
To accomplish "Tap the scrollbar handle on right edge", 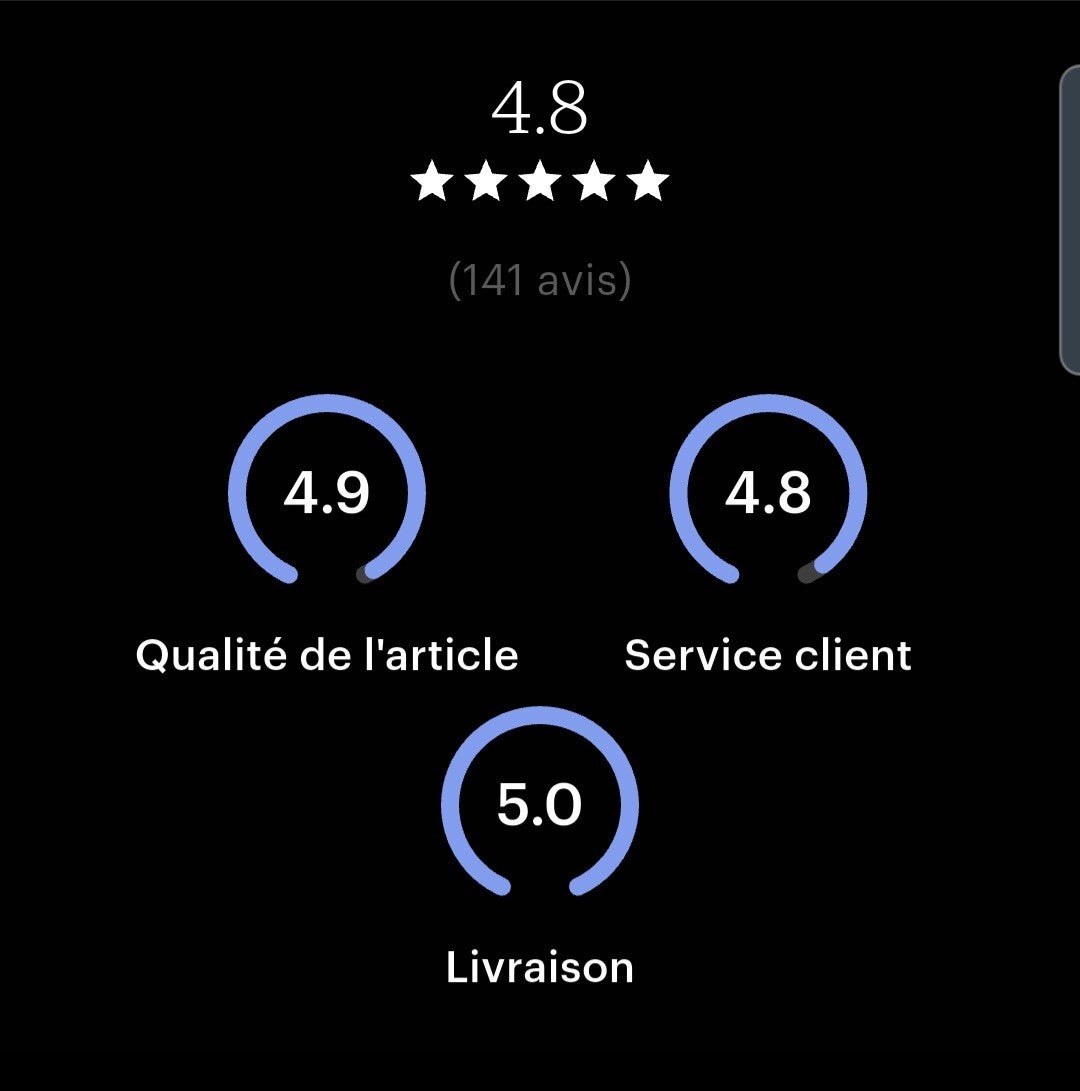I will 1070,222.
